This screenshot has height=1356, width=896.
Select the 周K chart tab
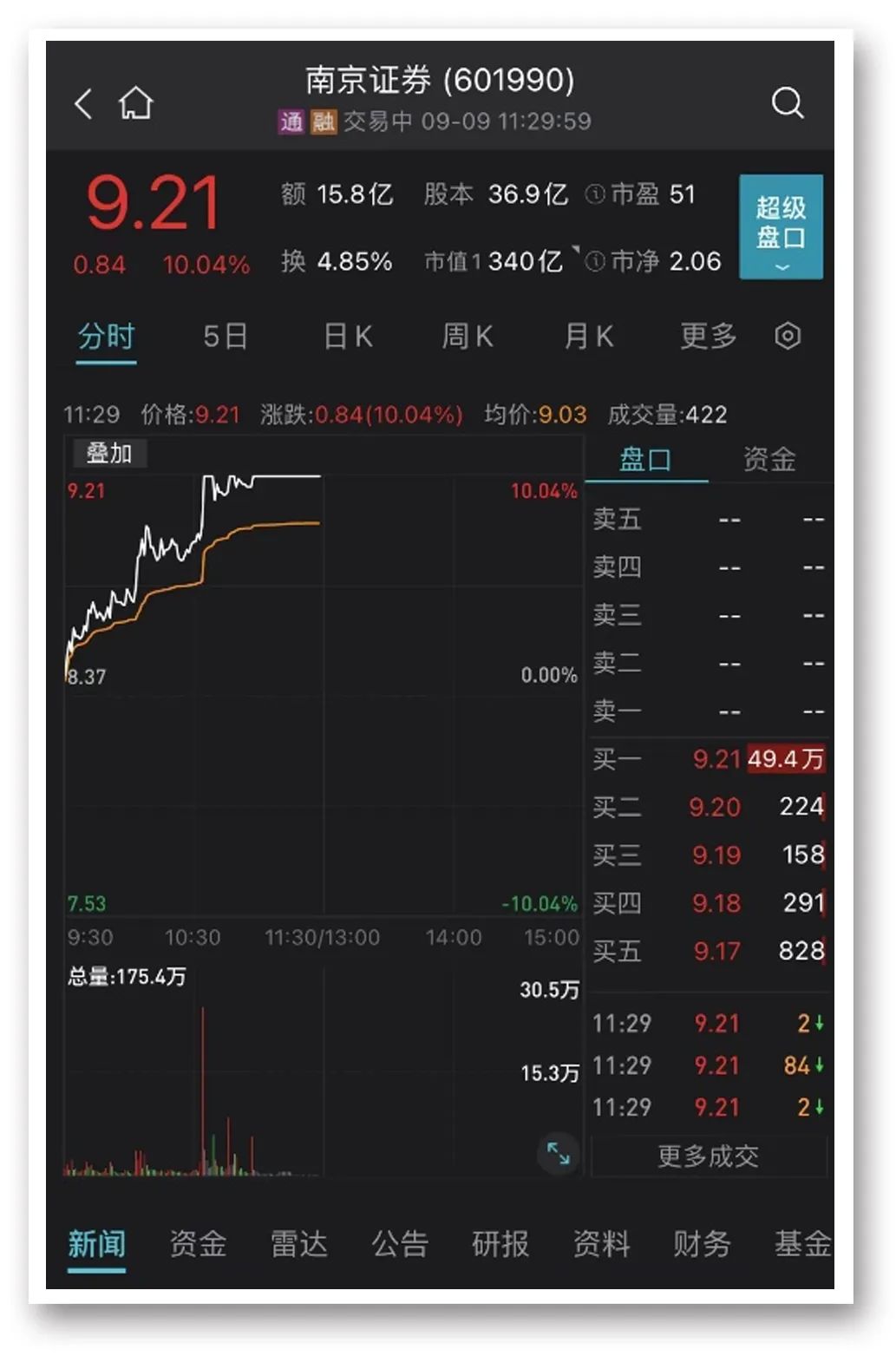(468, 337)
